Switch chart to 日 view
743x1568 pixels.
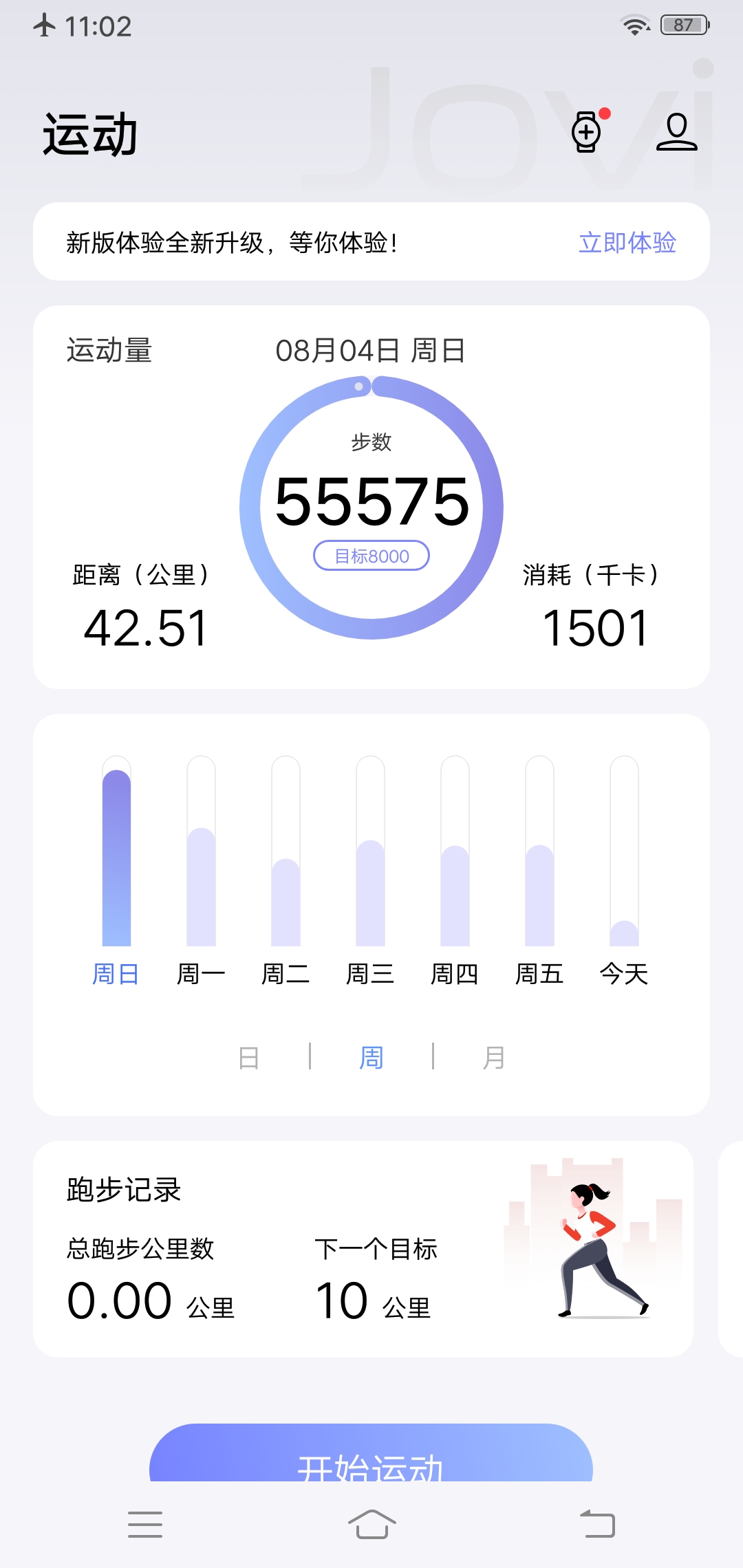coord(248,1057)
